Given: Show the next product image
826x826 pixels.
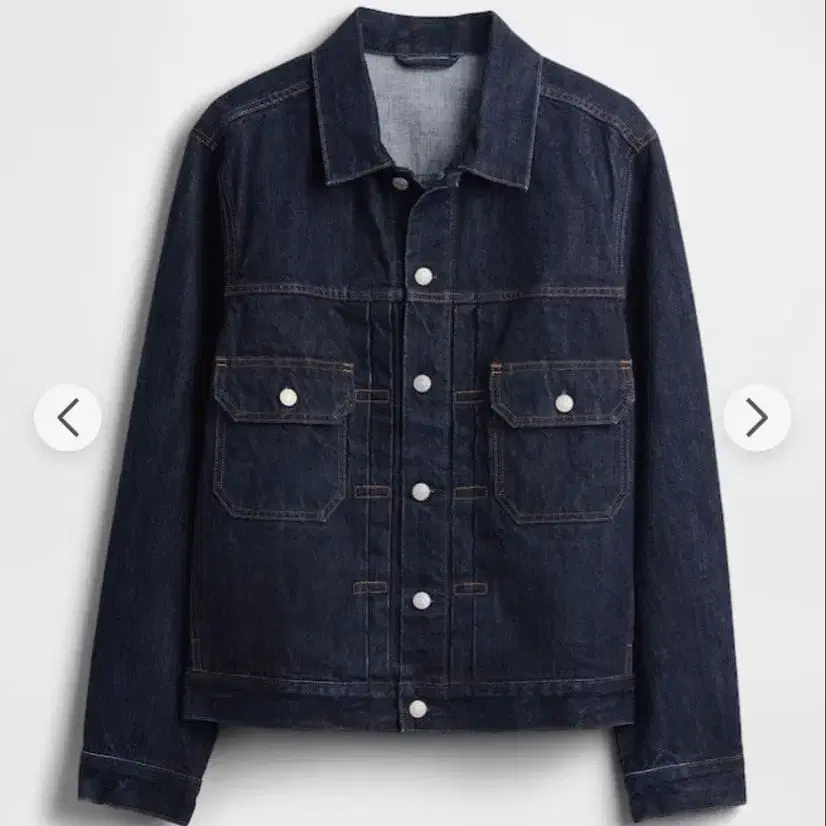Looking at the screenshot, I should tap(757, 418).
